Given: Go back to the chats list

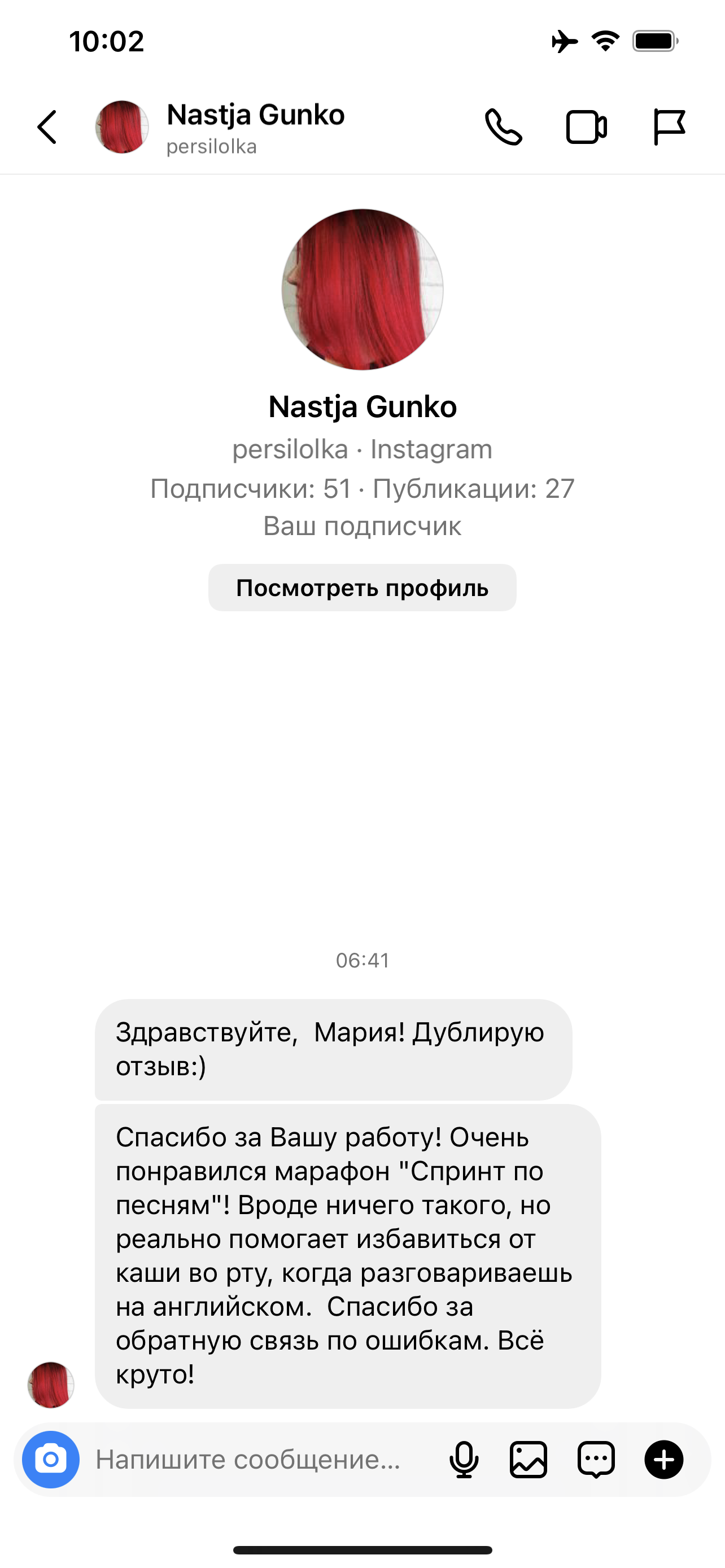Looking at the screenshot, I should (x=47, y=126).
